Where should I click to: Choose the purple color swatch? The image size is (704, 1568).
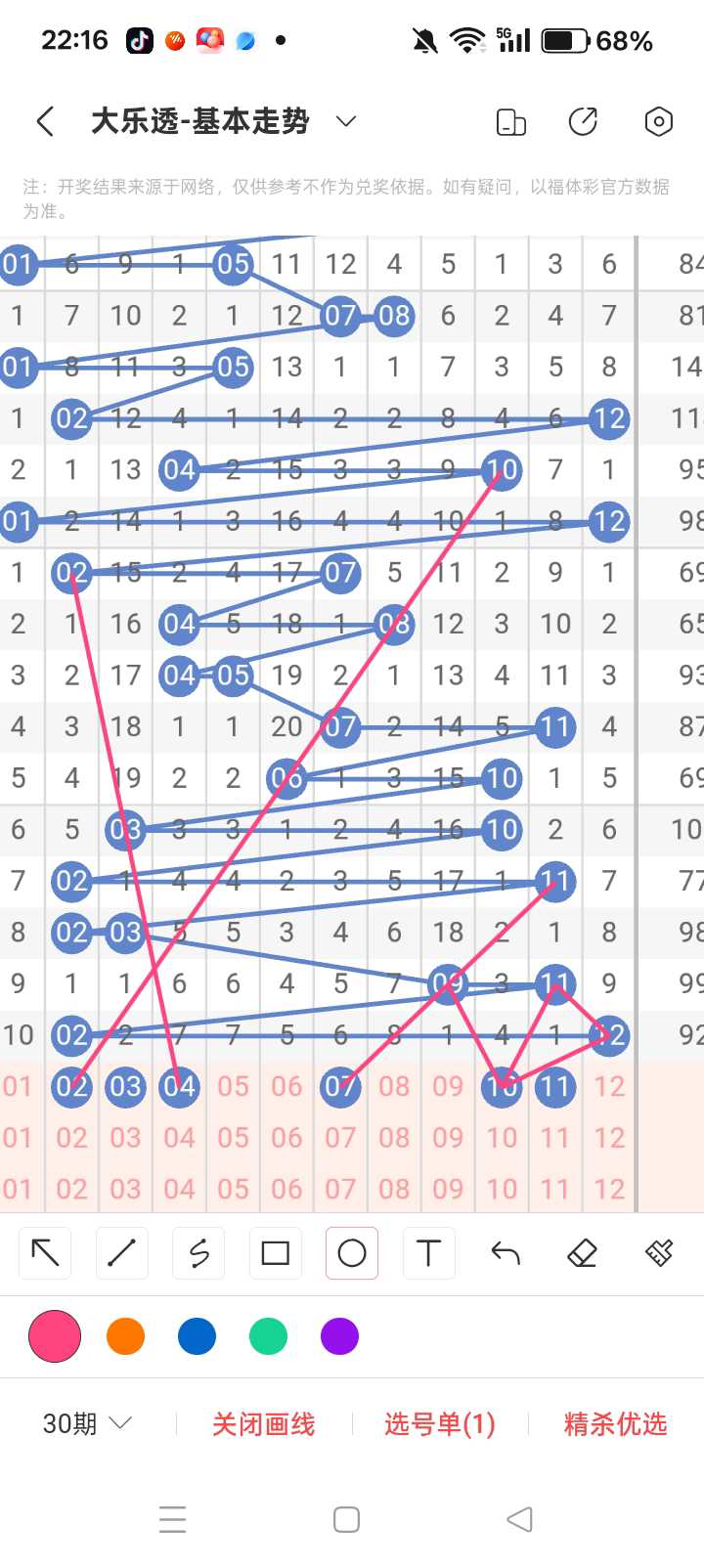coord(339,1336)
